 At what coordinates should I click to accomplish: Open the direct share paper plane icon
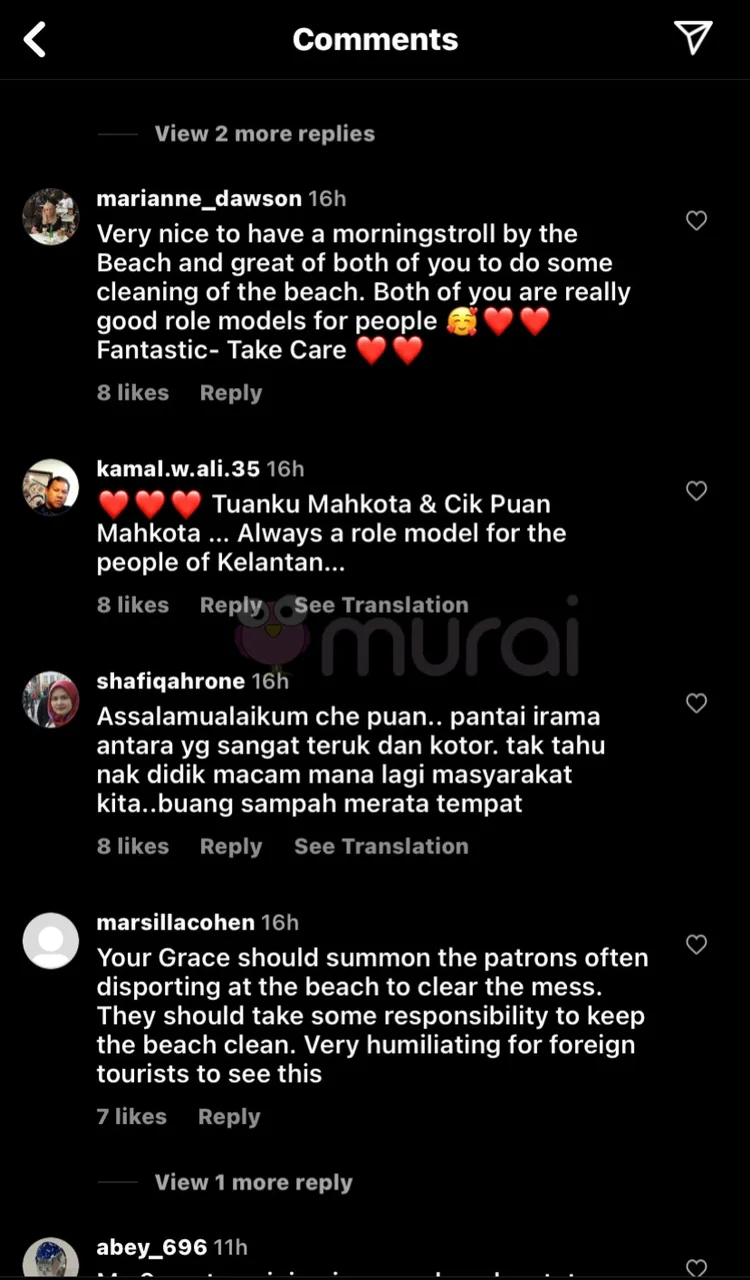coord(692,38)
